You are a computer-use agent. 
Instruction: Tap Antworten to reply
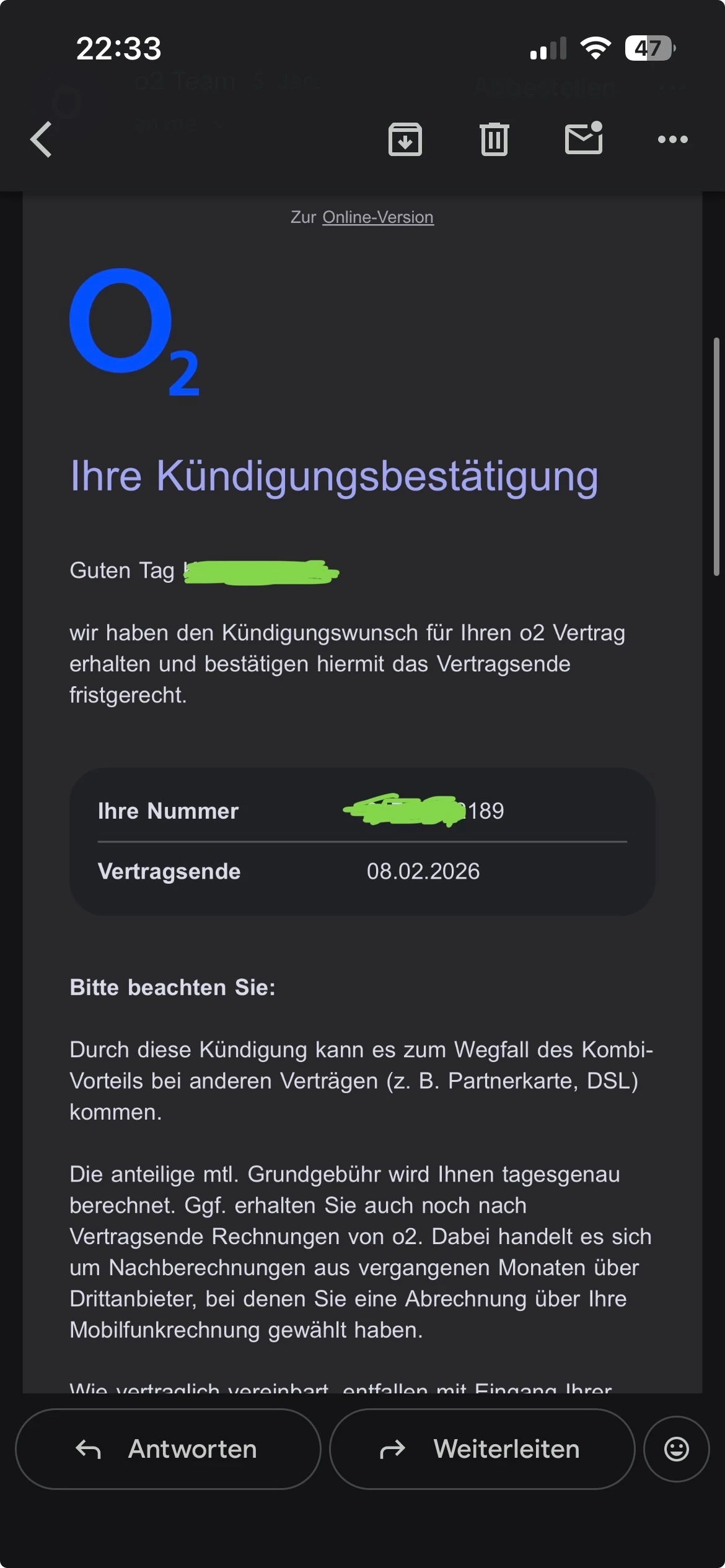[168, 1449]
